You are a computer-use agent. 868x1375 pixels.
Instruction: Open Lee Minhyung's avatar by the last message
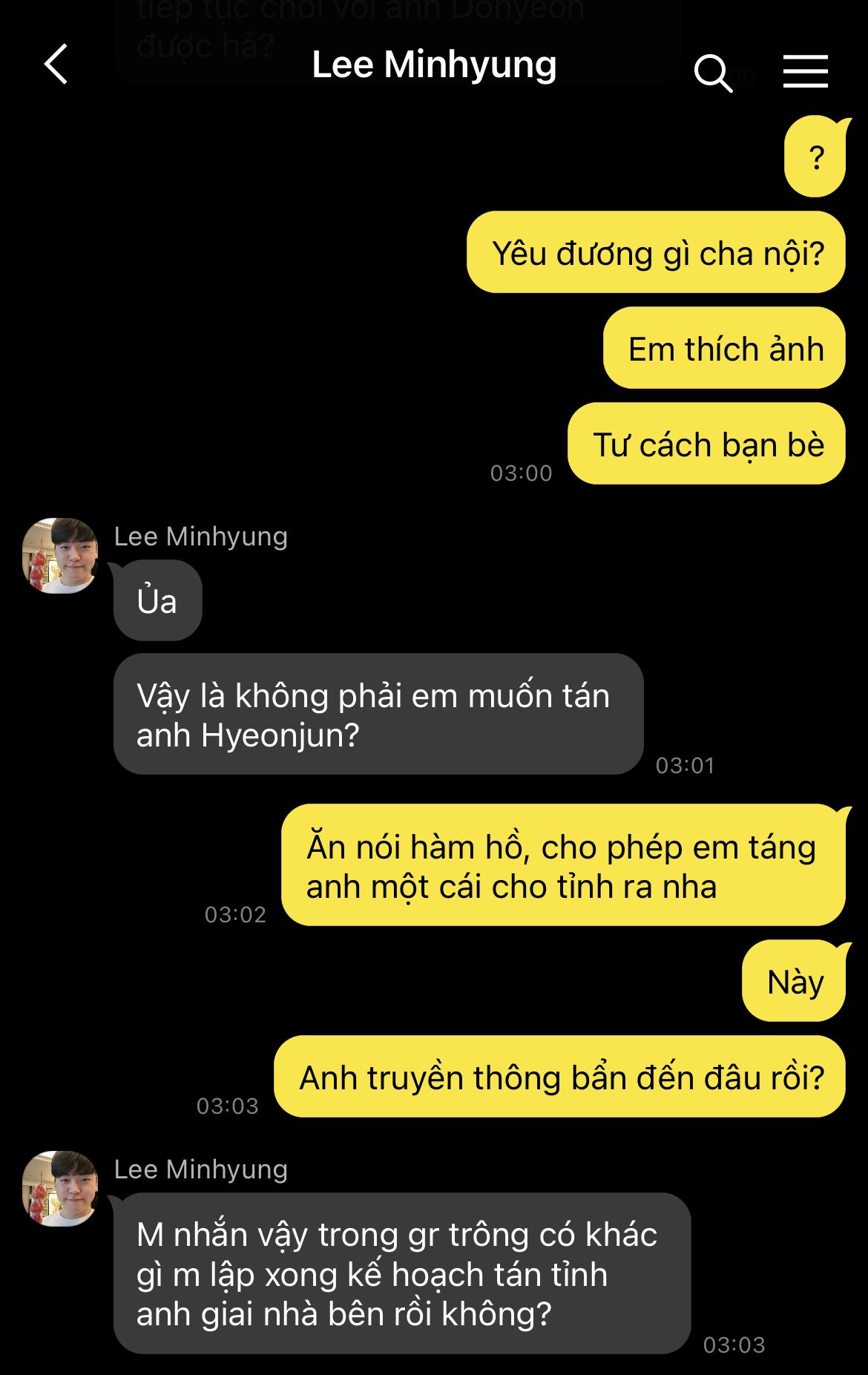coord(60,1188)
